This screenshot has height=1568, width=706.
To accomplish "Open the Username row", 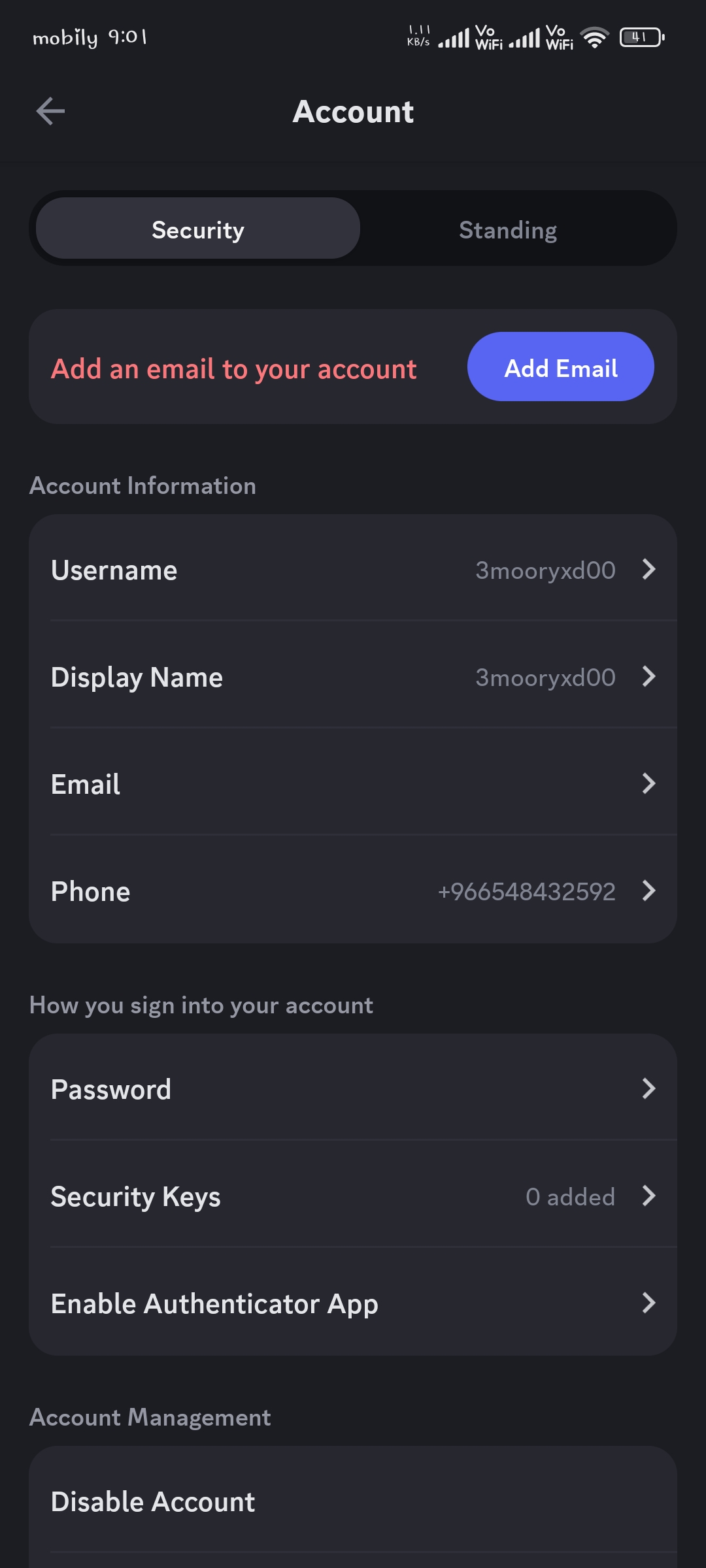I will pos(353,568).
